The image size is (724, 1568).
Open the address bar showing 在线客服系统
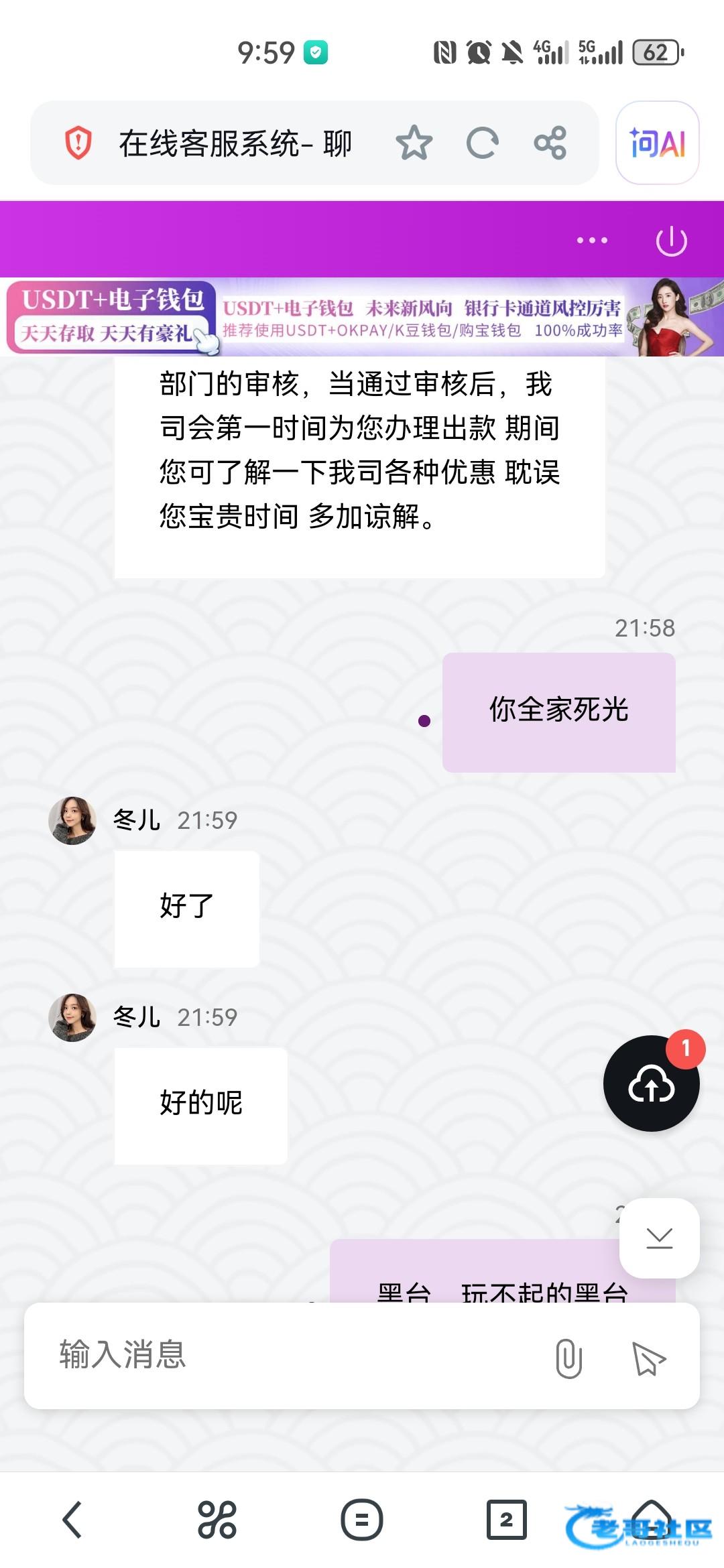pos(235,143)
